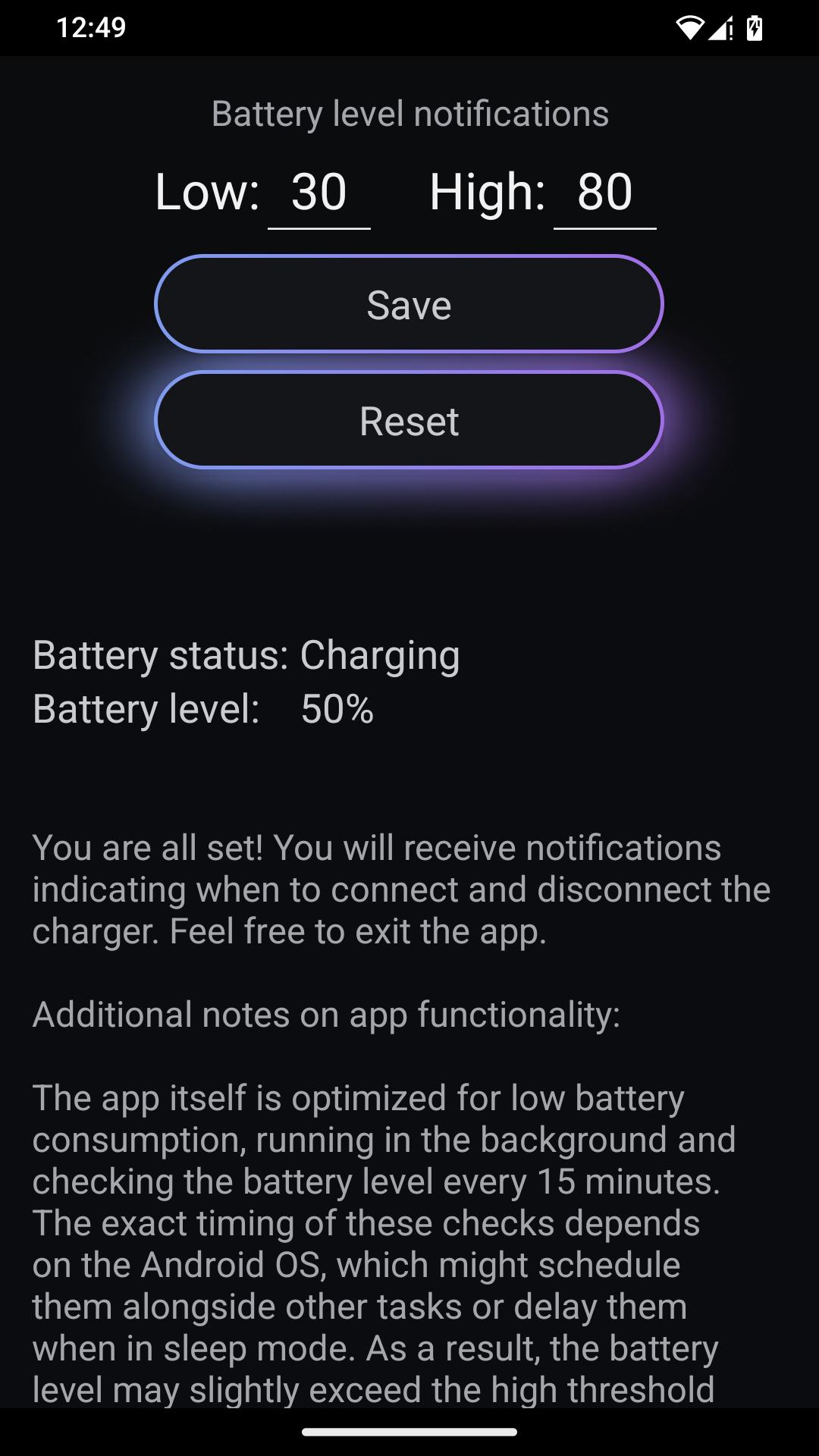Screen dimensions: 819x1456
Task: Save the battery notification levels
Action: 409,304
